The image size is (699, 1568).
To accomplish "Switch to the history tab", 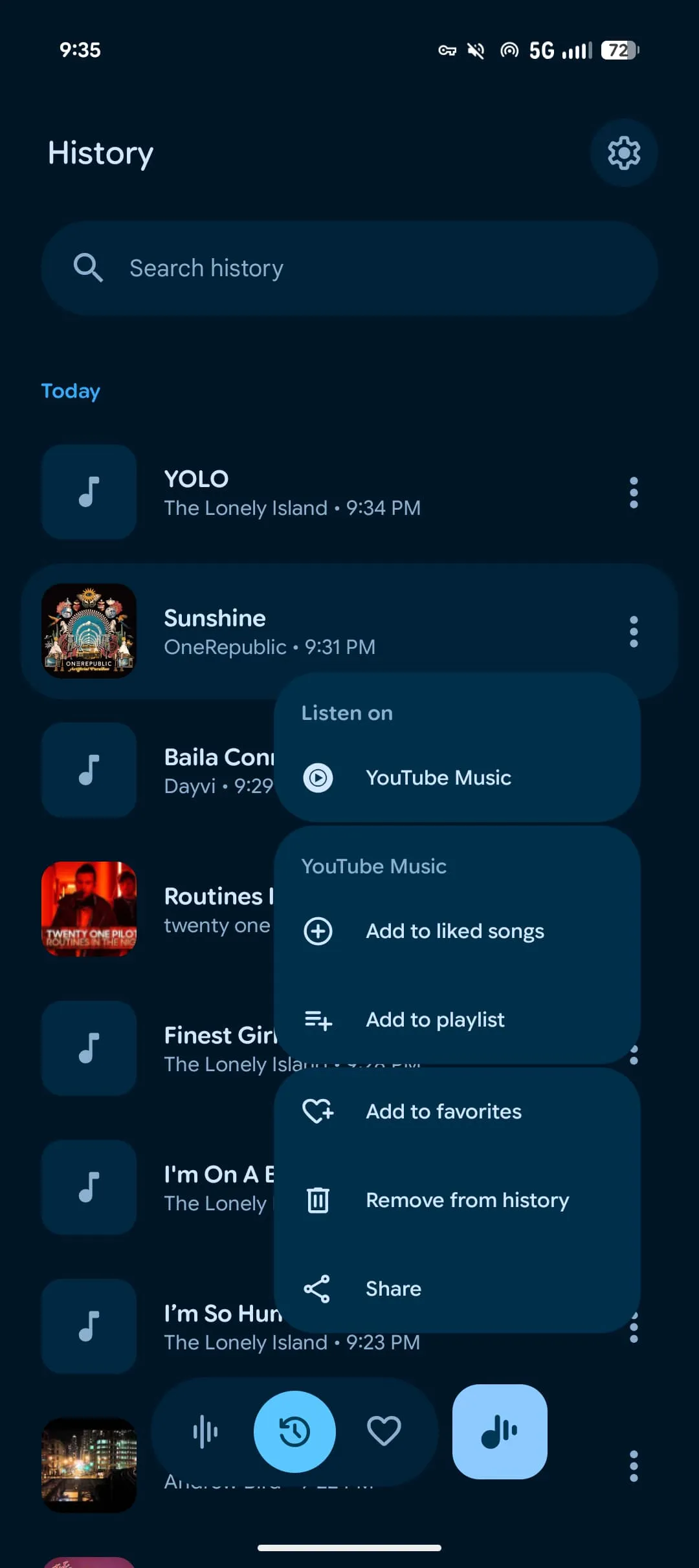I will 294,1432.
